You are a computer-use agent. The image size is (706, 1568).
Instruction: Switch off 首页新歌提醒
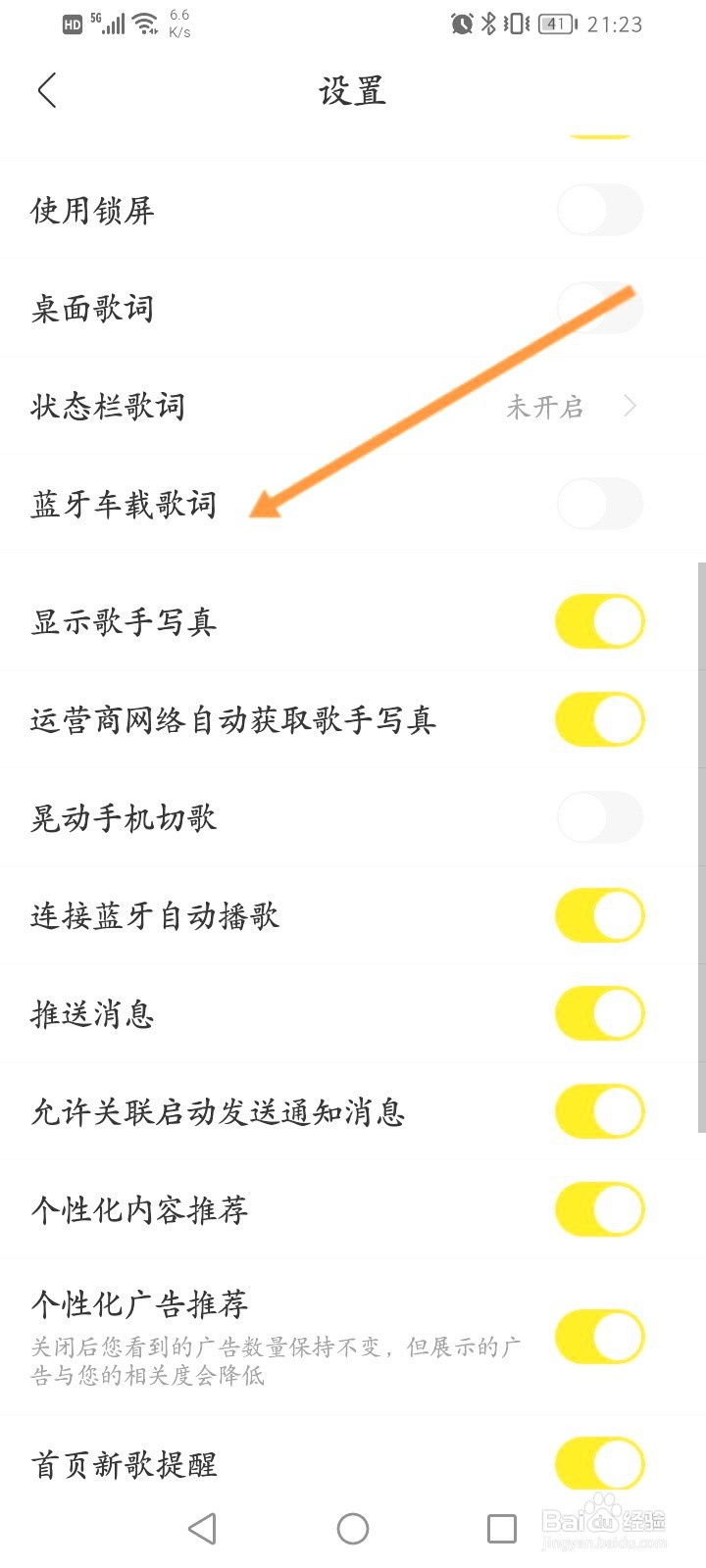[x=599, y=1465]
